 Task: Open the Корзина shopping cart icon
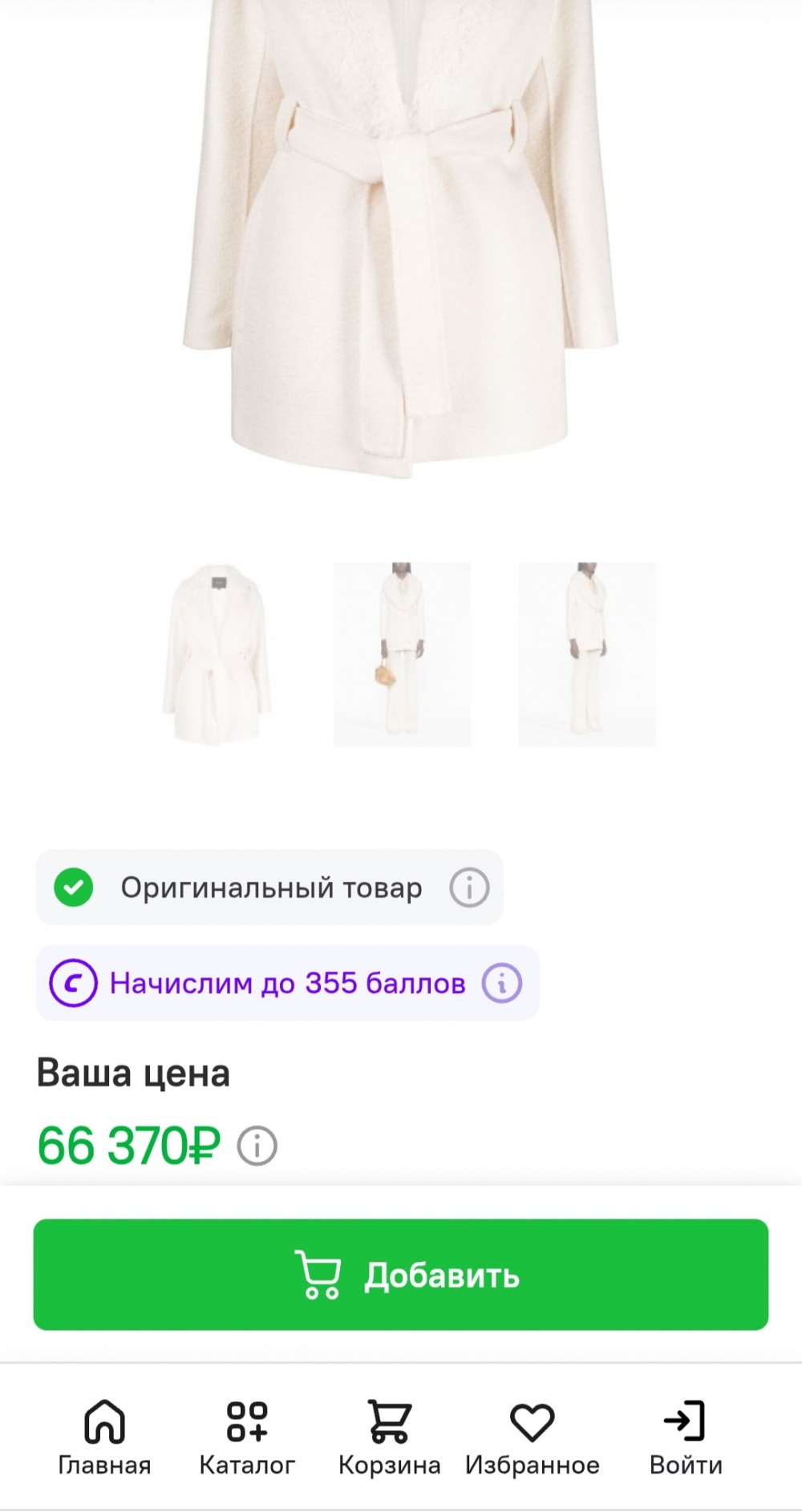390,1418
